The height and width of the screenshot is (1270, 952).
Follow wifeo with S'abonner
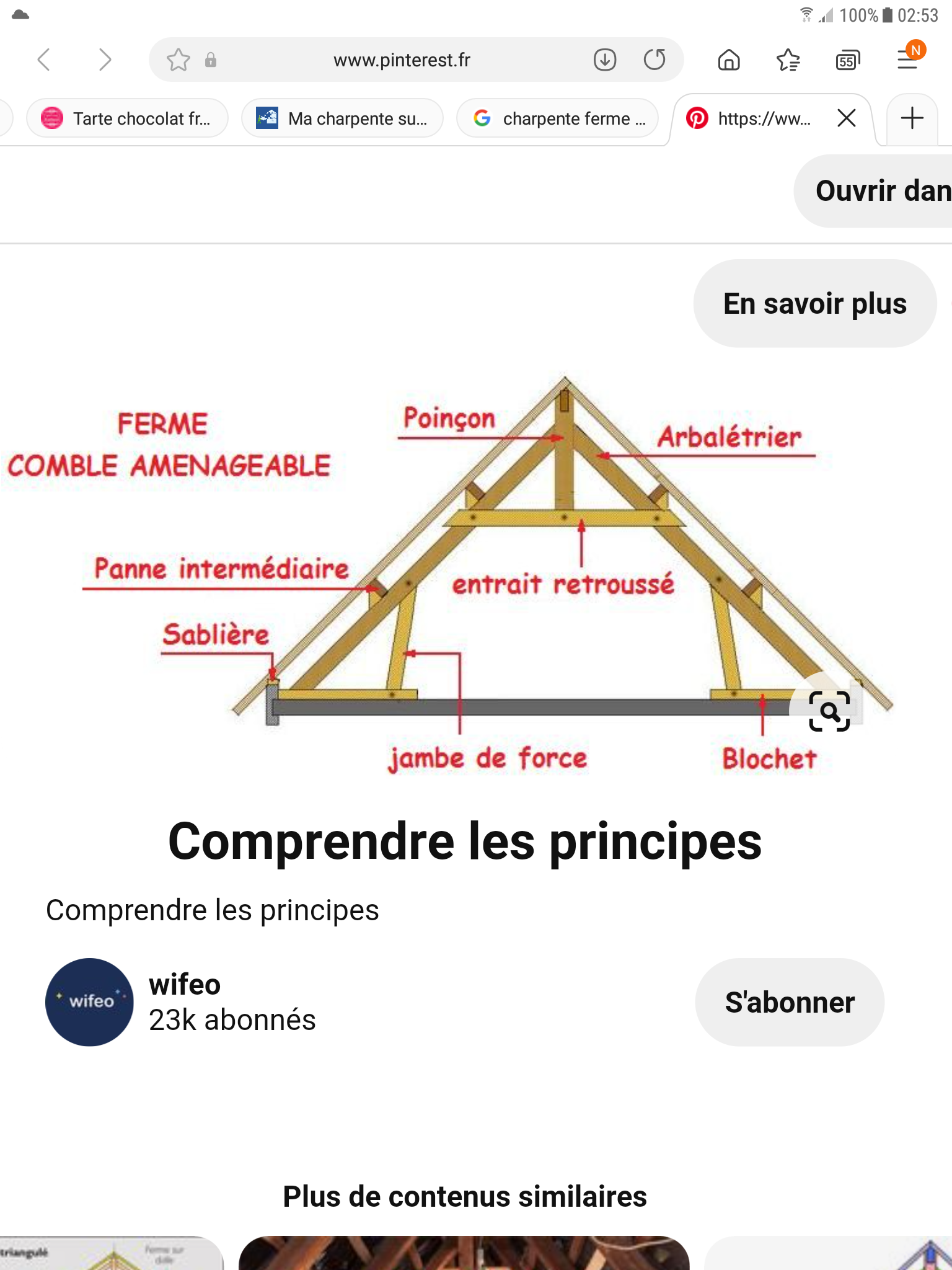(x=790, y=1002)
